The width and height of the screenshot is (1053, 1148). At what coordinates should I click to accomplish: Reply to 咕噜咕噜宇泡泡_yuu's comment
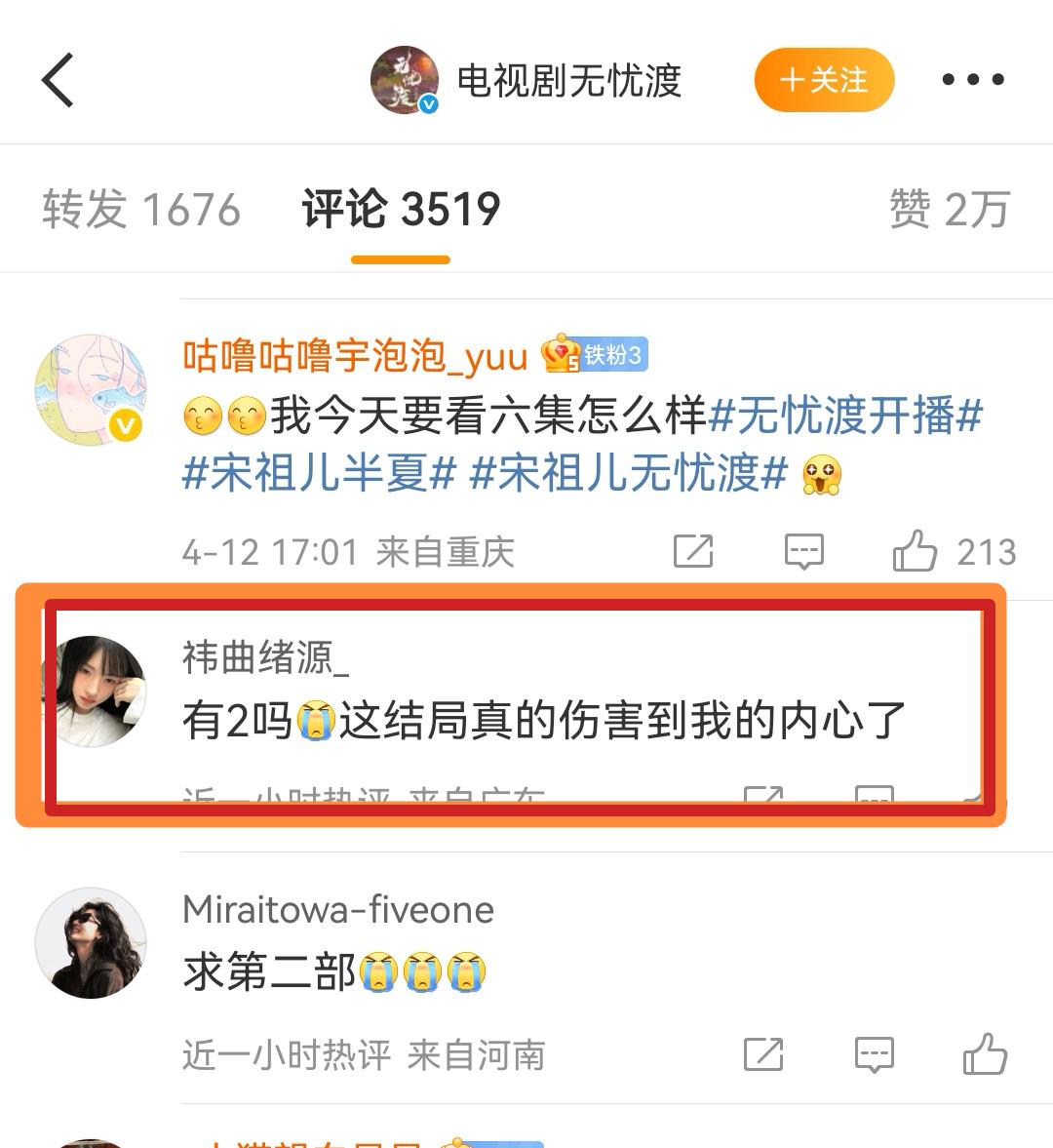(803, 552)
